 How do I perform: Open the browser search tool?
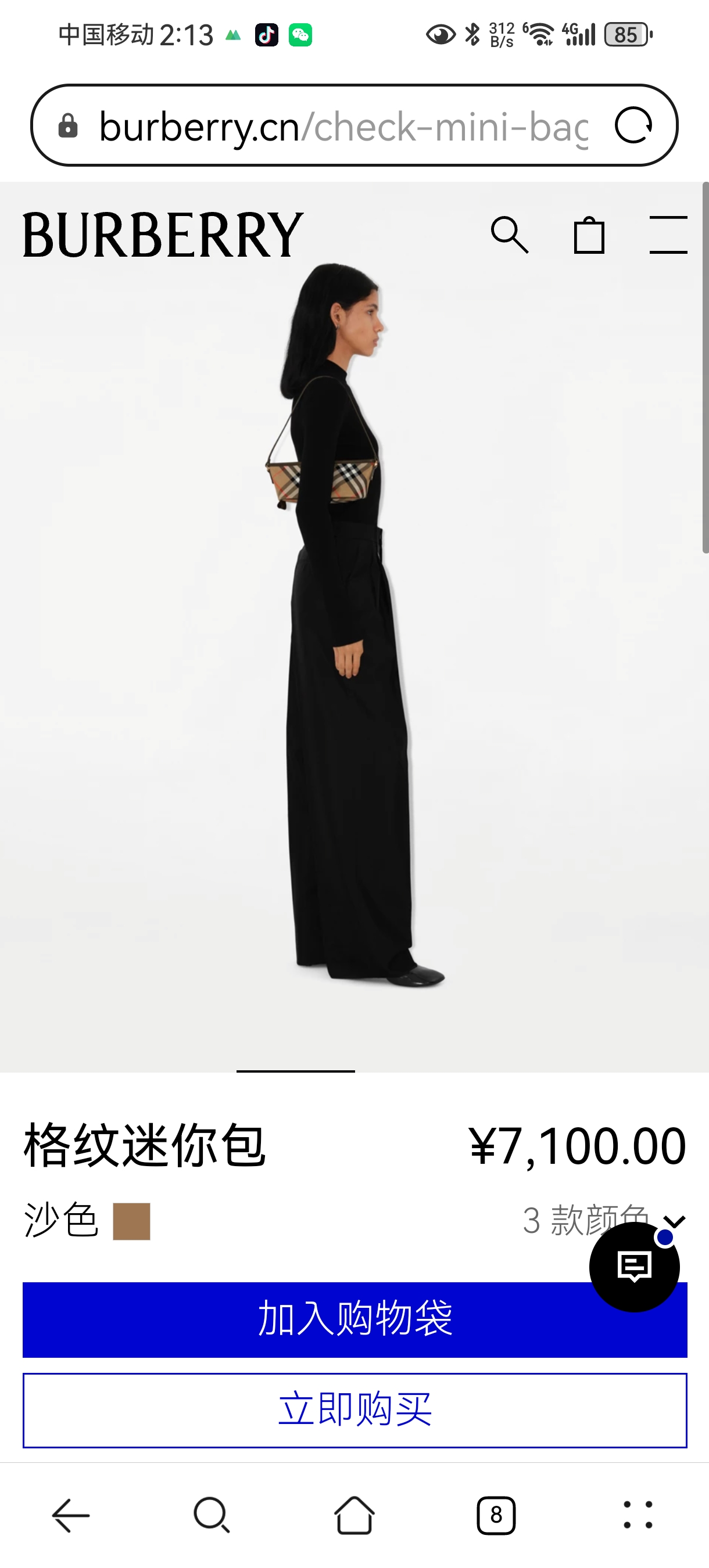212,1515
